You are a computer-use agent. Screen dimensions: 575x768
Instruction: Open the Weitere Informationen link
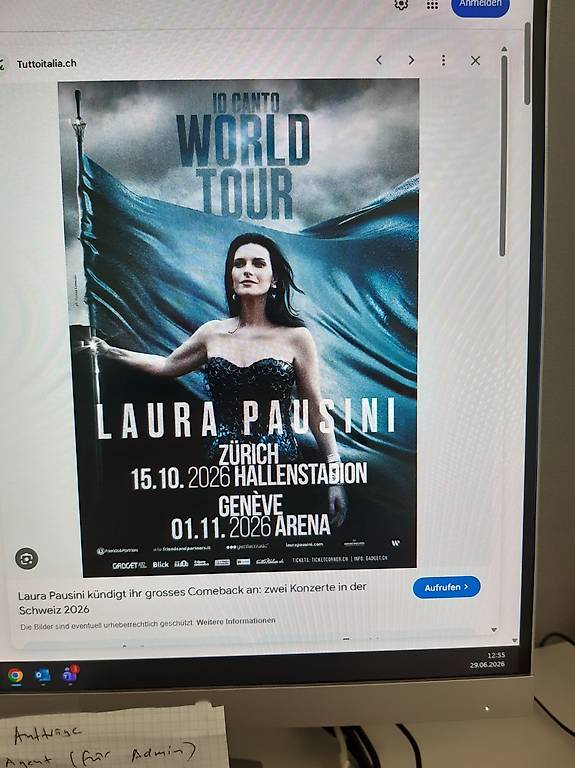(x=236, y=621)
